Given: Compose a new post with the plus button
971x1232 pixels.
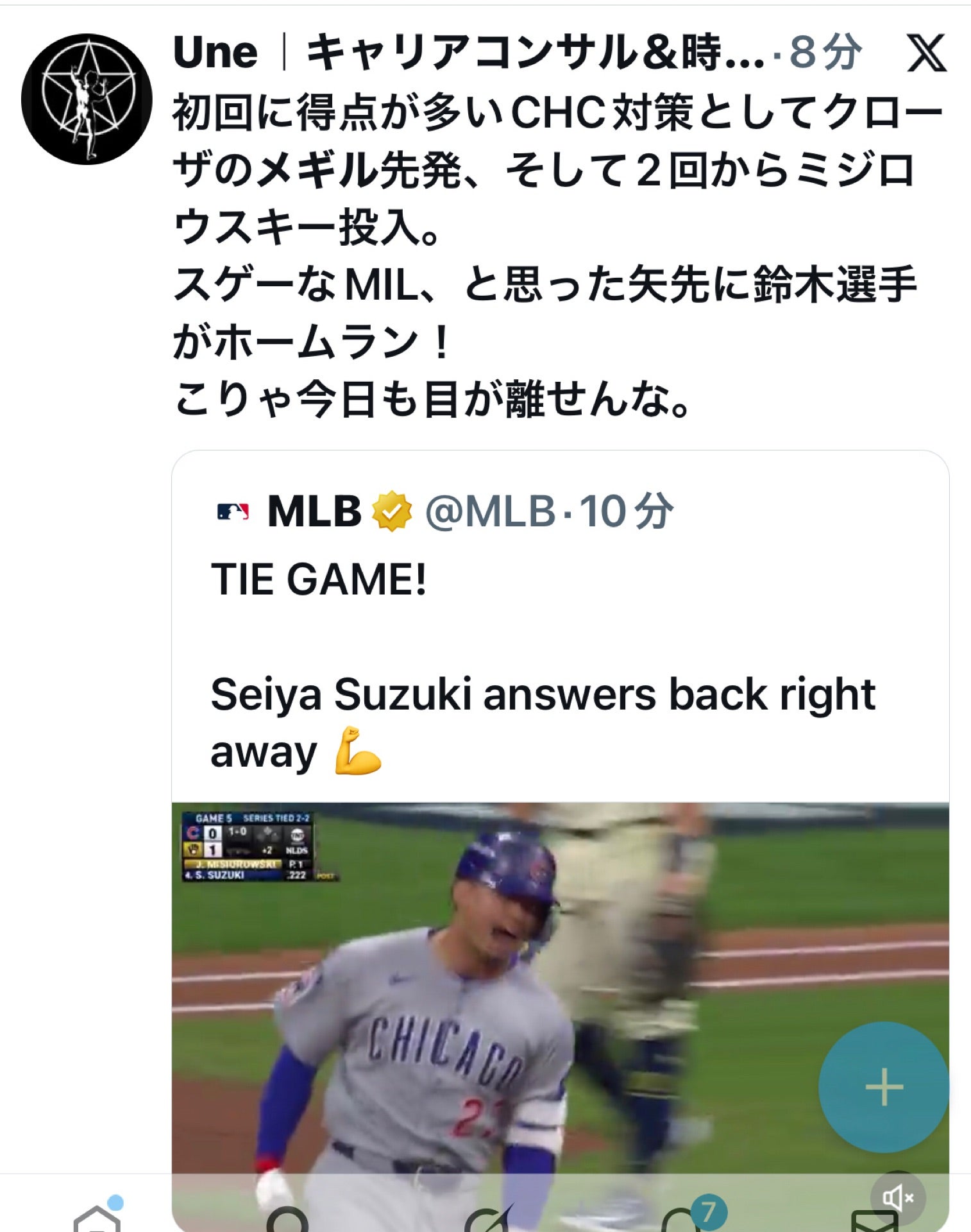Looking at the screenshot, I should (x=884, y=1087).
